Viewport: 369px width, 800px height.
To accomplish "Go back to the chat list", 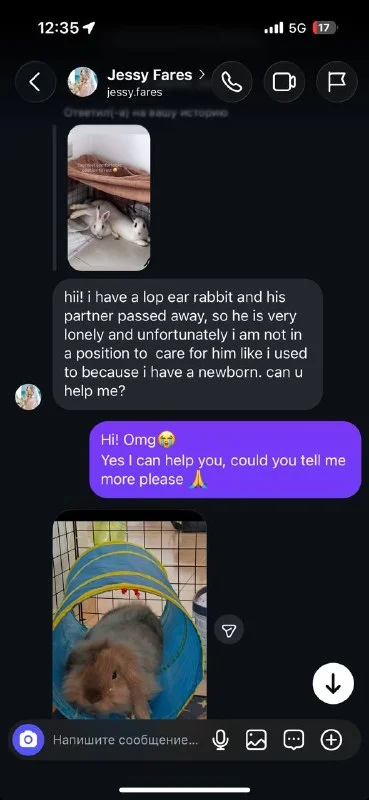I will [x=34, y=82].
